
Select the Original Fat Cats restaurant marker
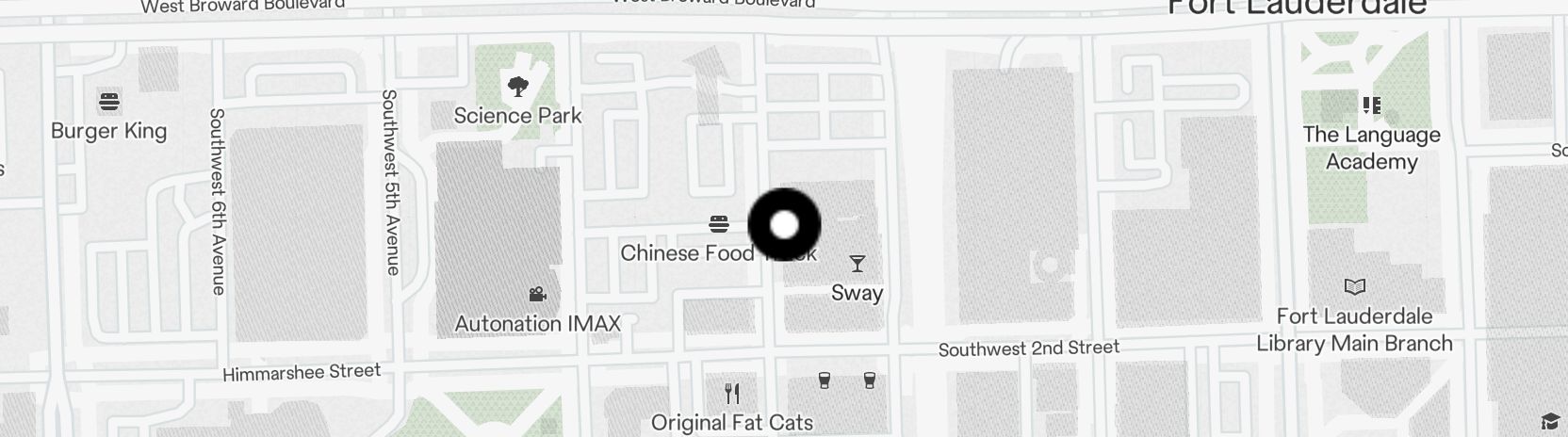(732, 393)
